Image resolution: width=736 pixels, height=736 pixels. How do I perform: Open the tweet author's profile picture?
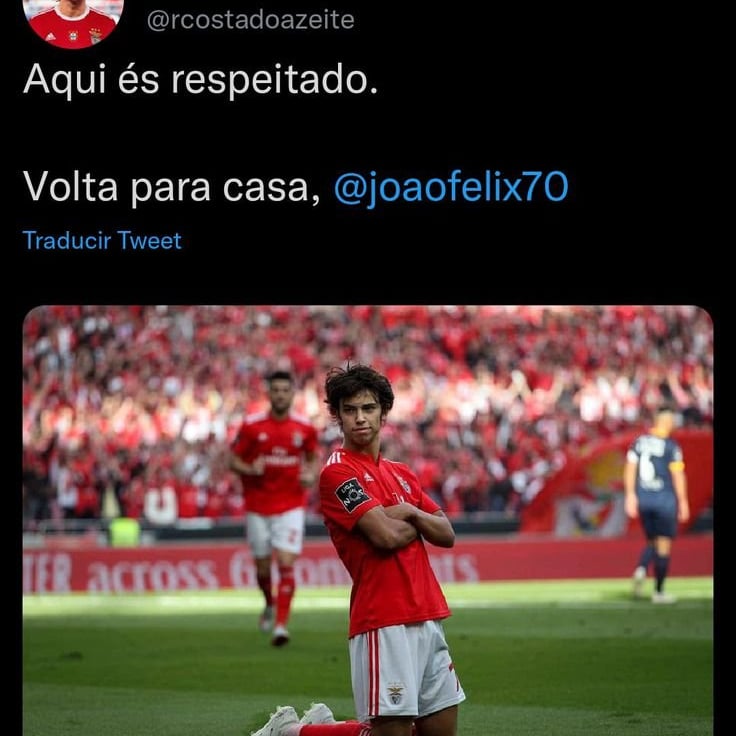(x=72, y=21)
